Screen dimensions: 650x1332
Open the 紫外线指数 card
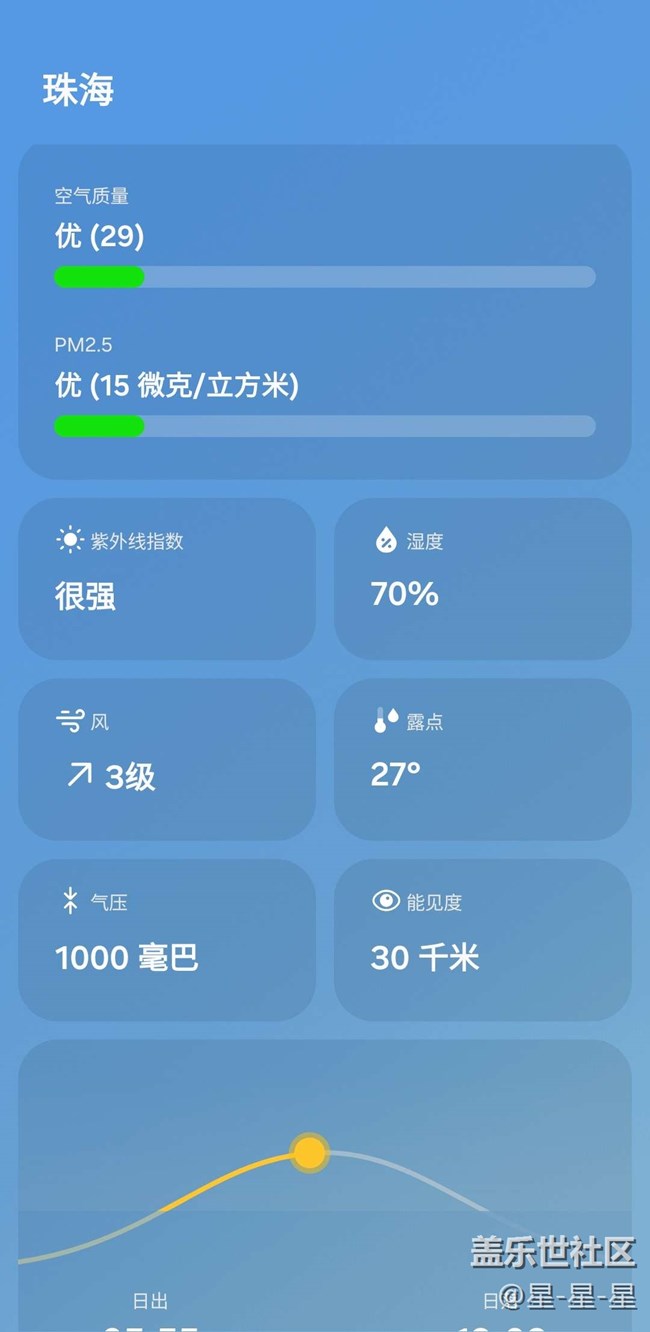point(167,579)
